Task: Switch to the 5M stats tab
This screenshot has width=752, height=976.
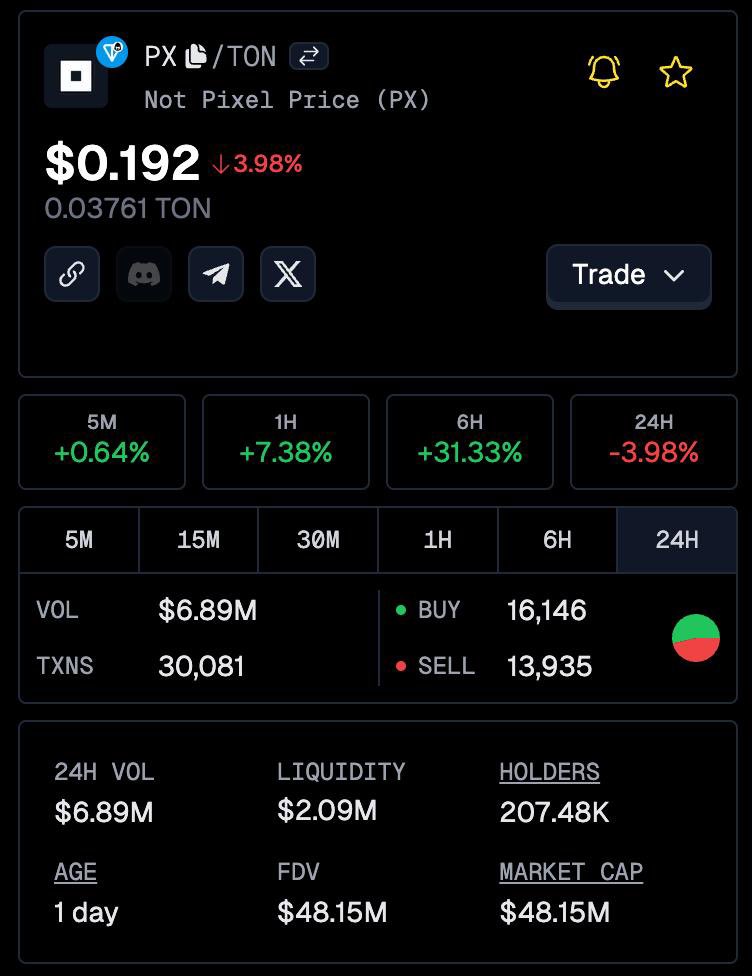Action: (x=79, y=540)
